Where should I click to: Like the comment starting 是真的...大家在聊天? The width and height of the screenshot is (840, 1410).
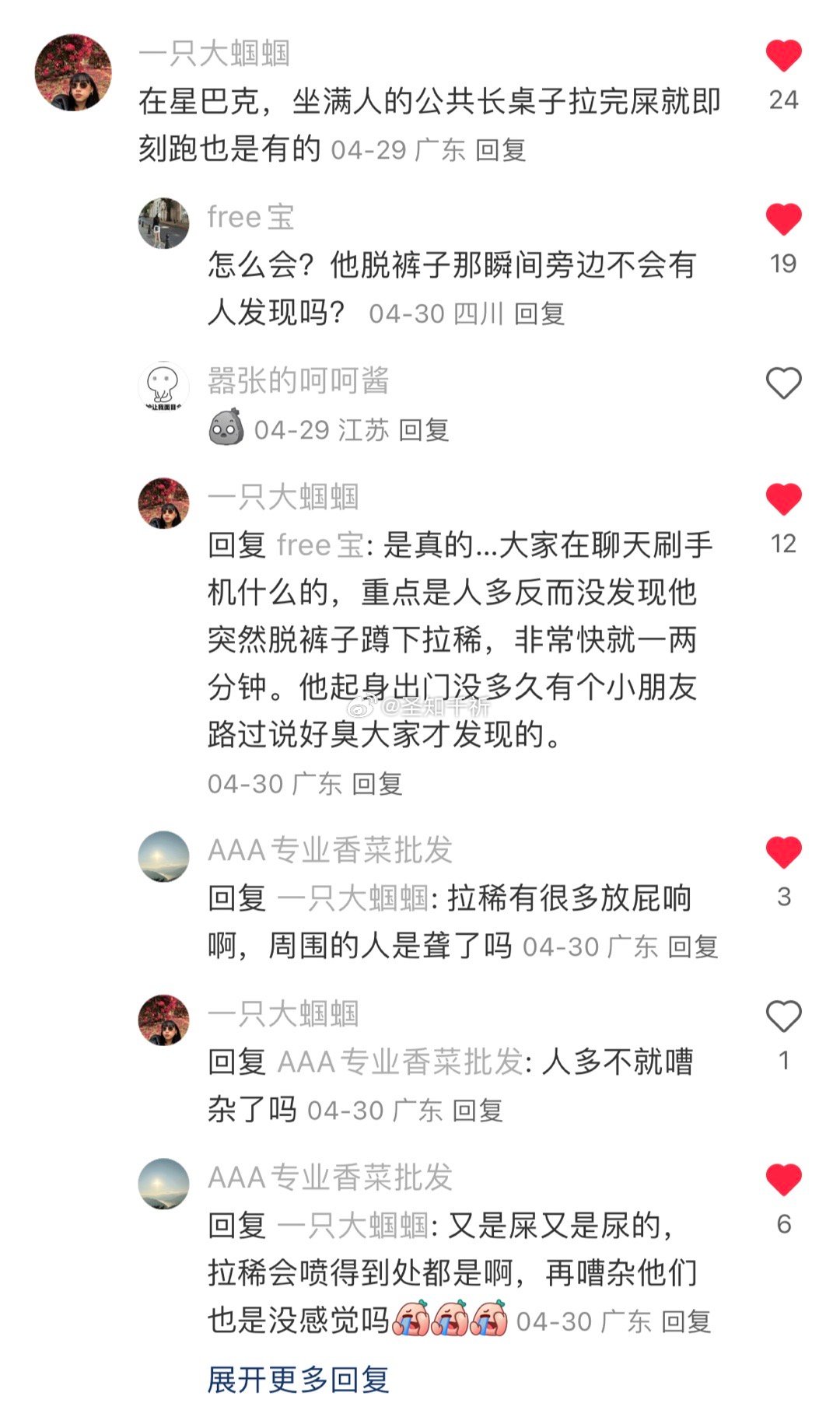[x=783, y=499]
